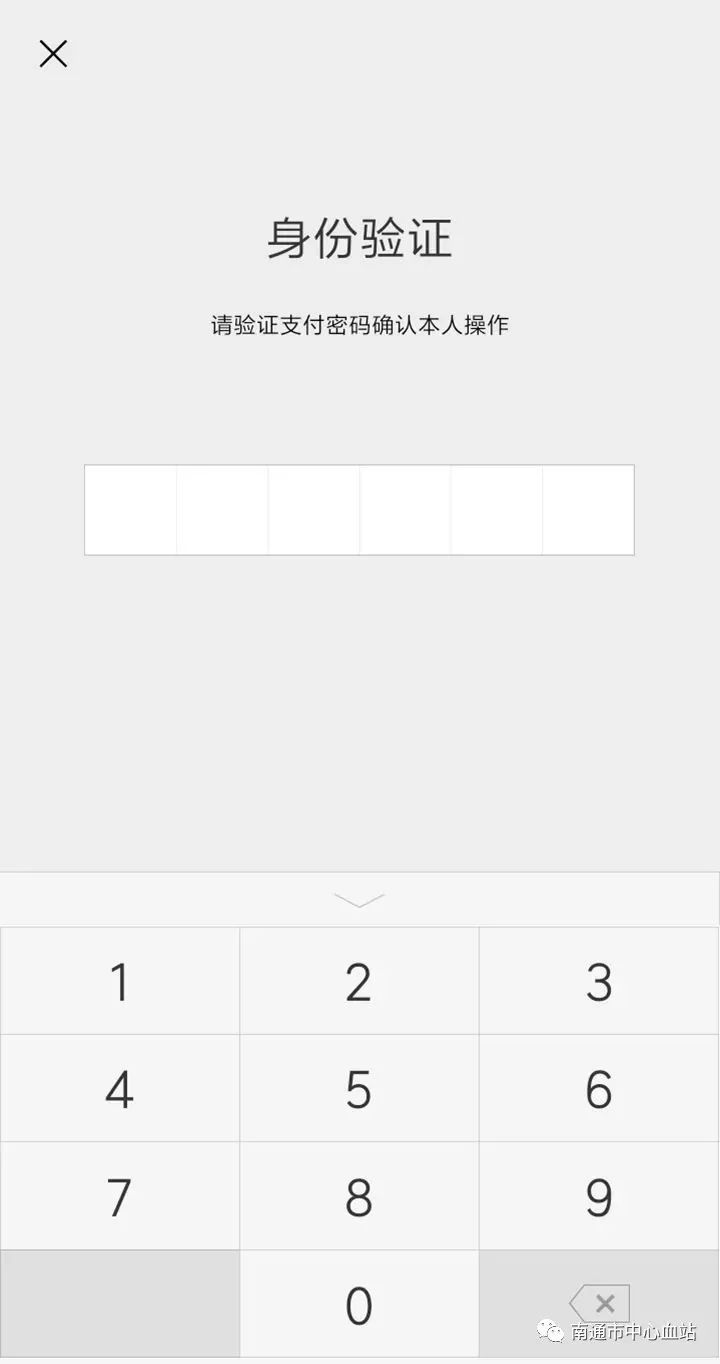Tap the number 2 key
Image resolution: width=720 pixels, height=1364 pixels.
coord(359,982)
